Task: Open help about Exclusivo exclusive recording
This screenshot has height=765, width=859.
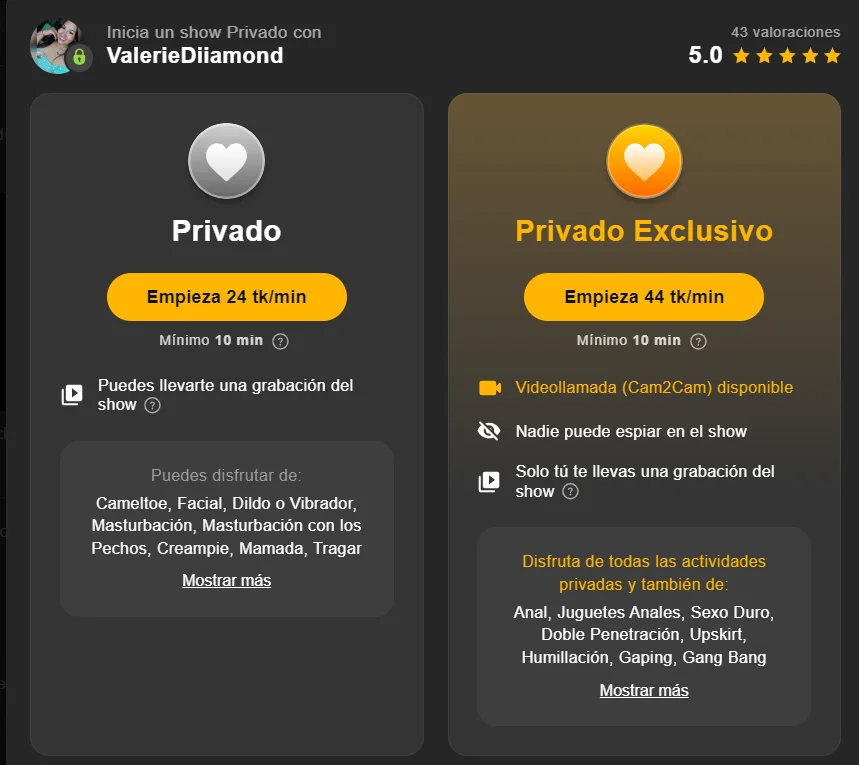Action: point(570,491)
